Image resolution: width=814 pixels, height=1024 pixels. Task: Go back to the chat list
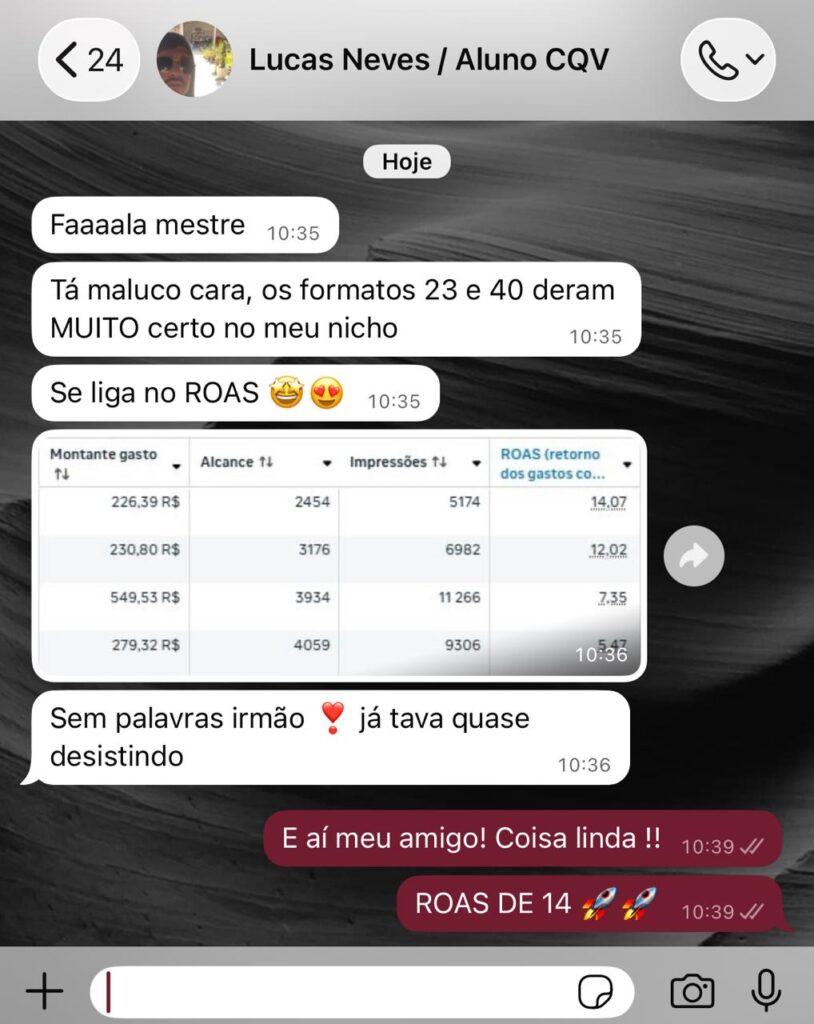[88, 60]
